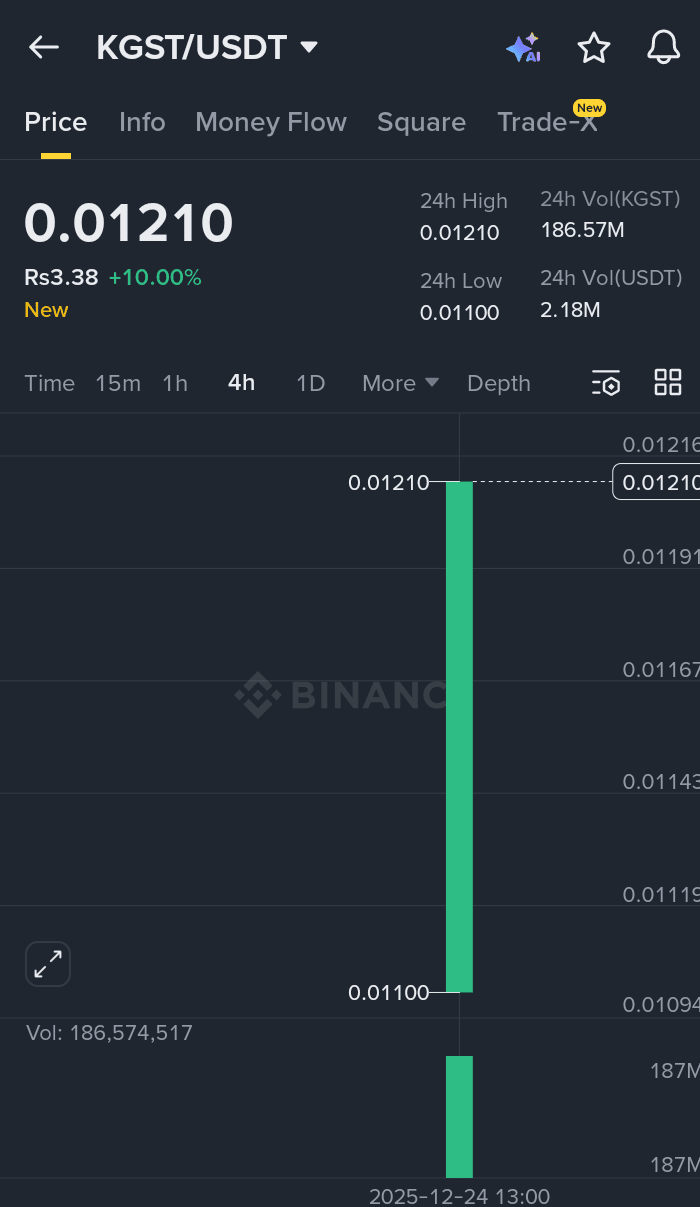Open chart indicator settings icon

606,382
